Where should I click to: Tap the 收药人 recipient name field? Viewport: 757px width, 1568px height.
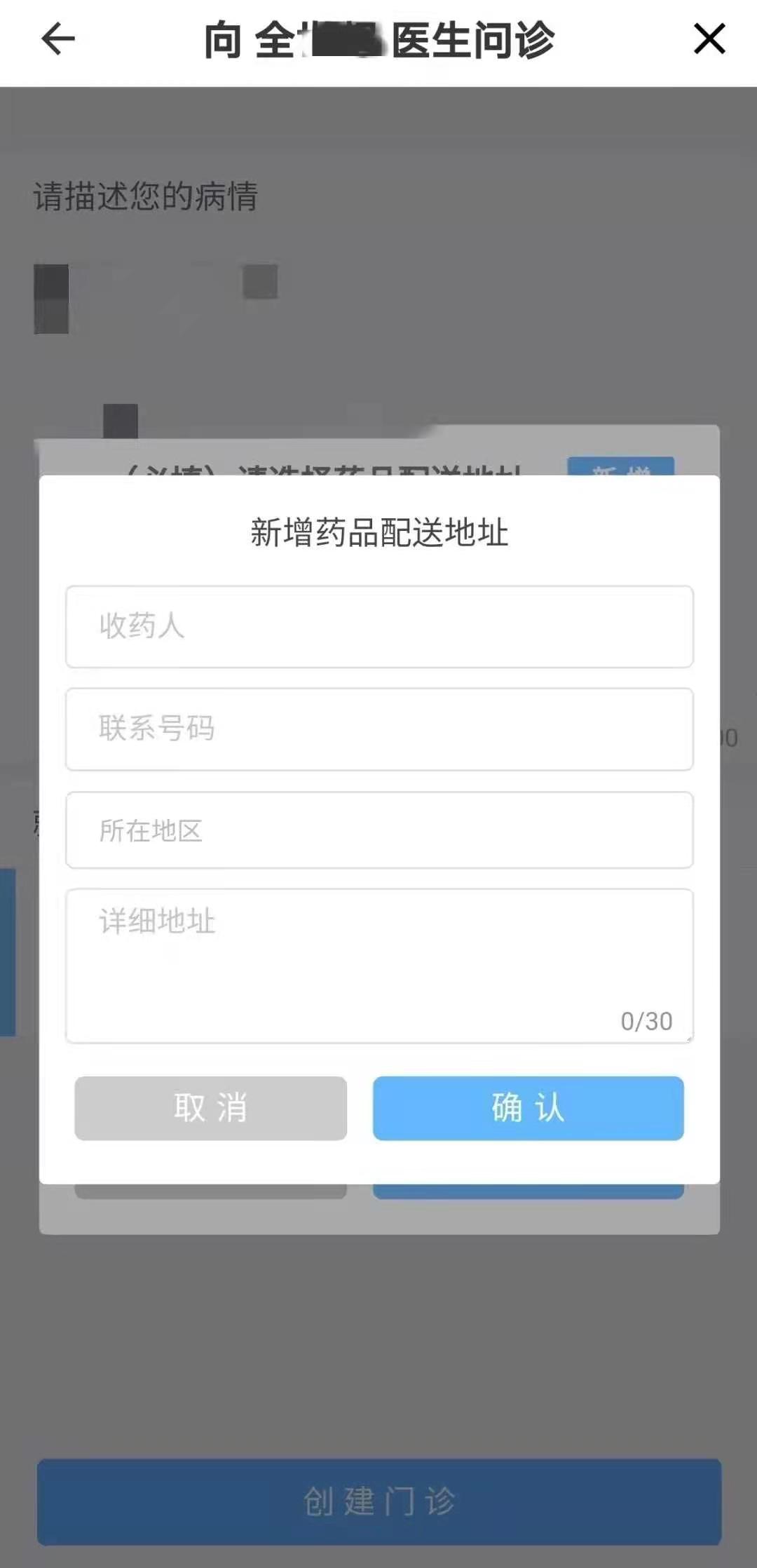tap(379, 626)
